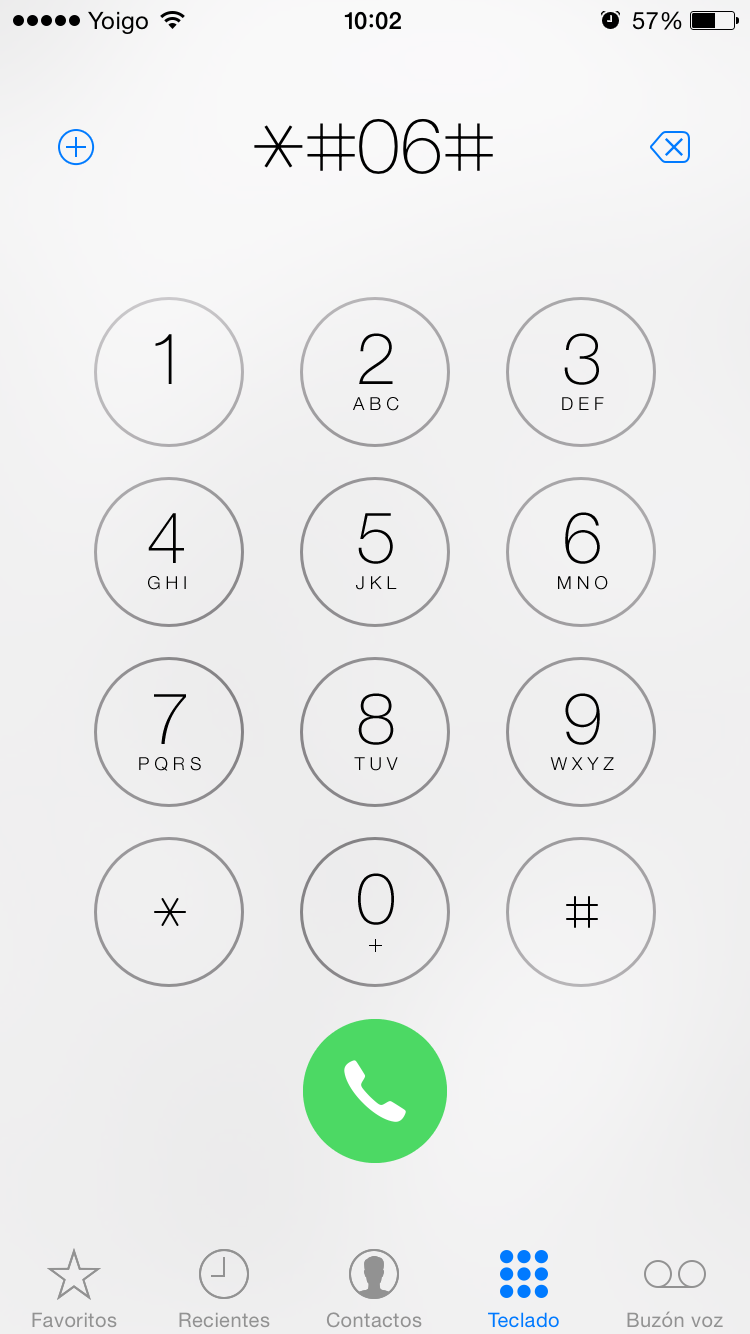This screenshot has width=750, height=1334.
Task: Enter digit 3 DEF
Action: [x=581, y=372]
